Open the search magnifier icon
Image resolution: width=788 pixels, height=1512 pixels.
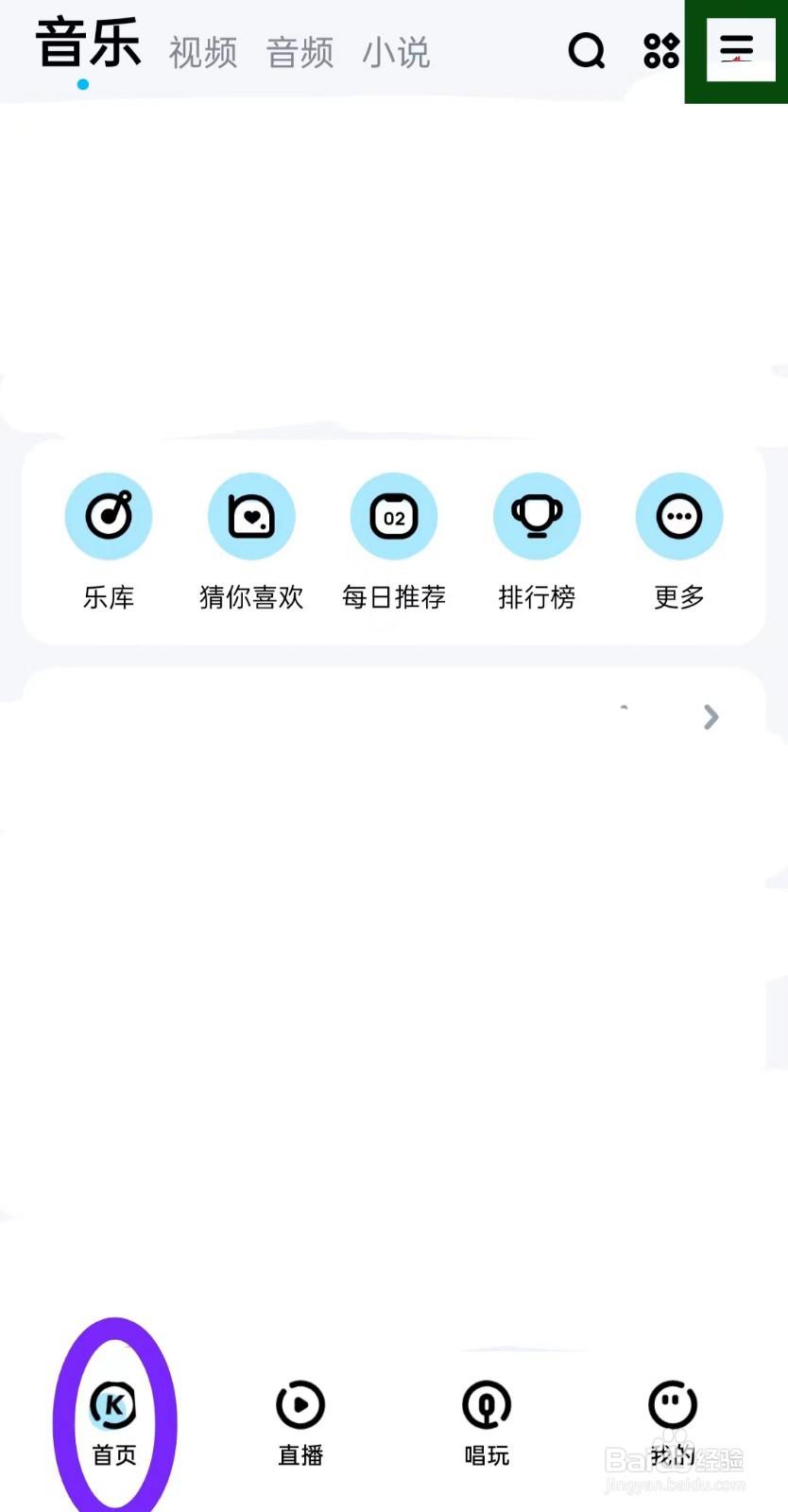pos(587,52)
